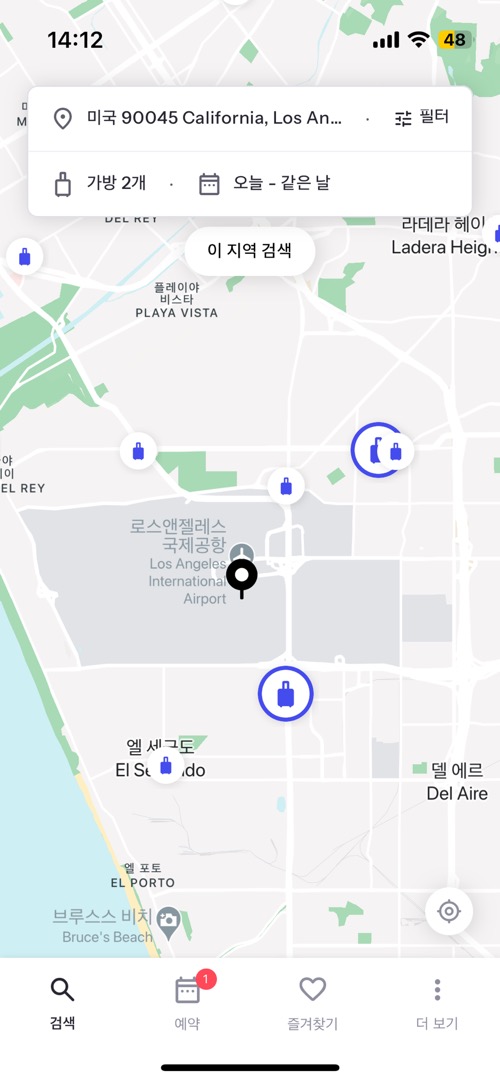Open the 더 보기 tab
The width and height of the screenshot is (500, 1082).
click(x=437, y=1004)
